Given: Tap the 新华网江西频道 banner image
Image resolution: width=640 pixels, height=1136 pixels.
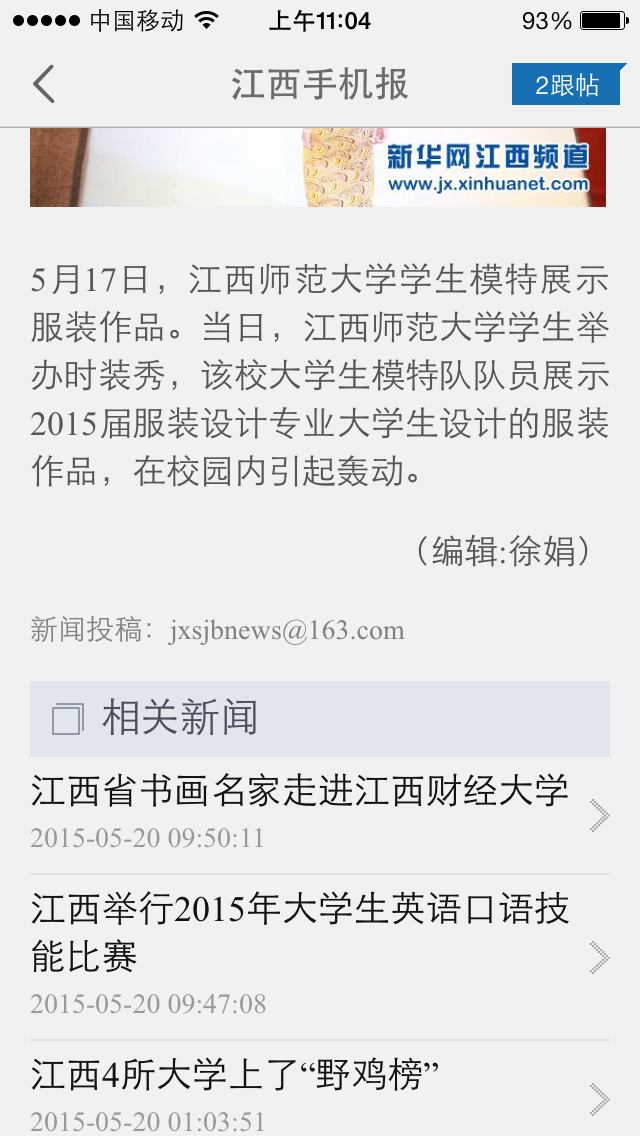Looking at the screenshot, I should tap(318, 167).
